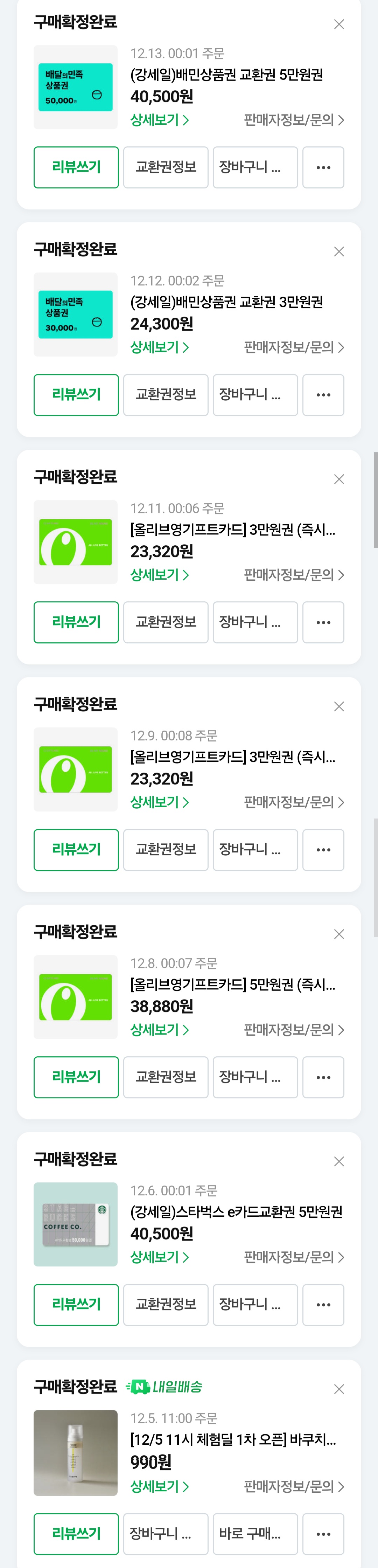The image size is (378, 1568).
Task: Open the 올리브영 5만원권 product thumbnail
Action: tap(76, 997)
